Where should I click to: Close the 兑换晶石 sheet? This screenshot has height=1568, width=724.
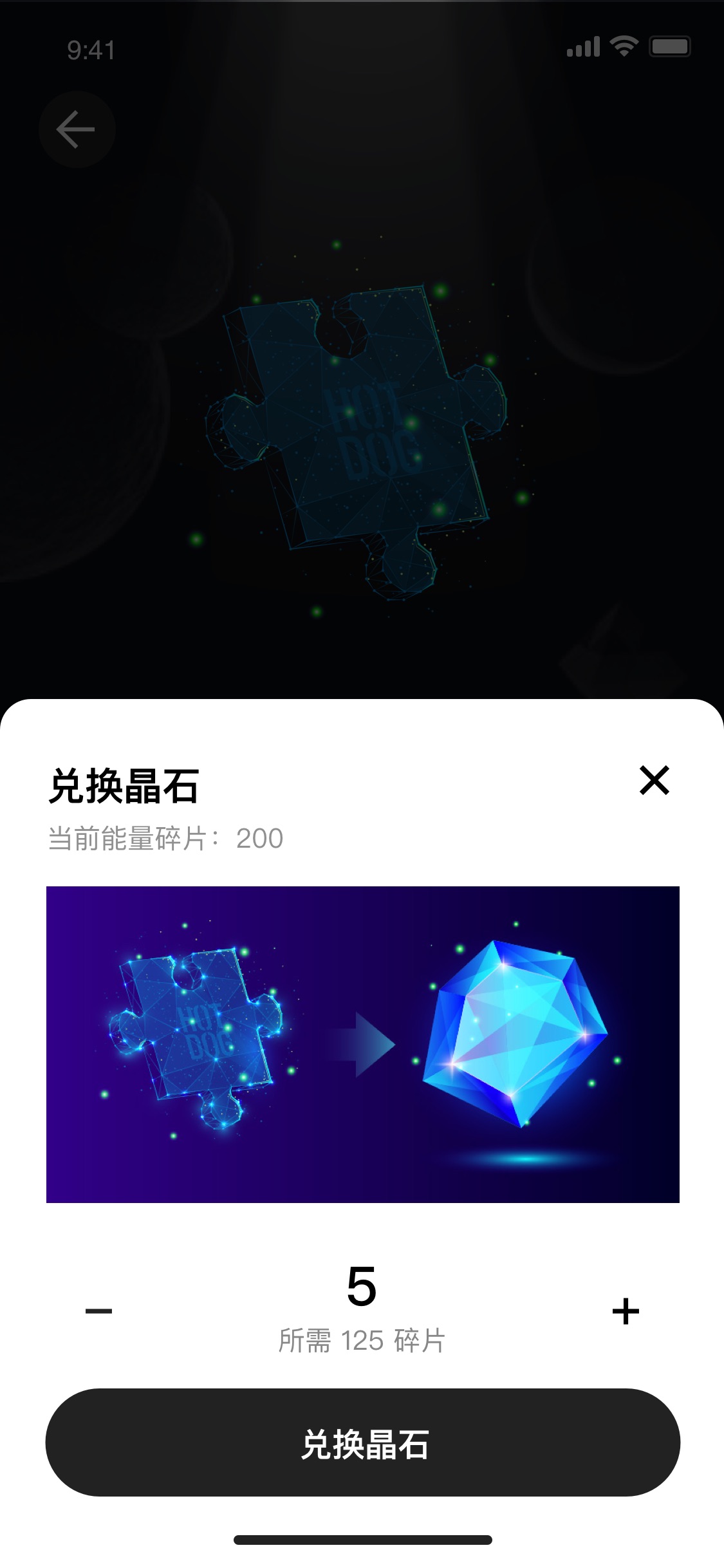[x=654, y=780]
